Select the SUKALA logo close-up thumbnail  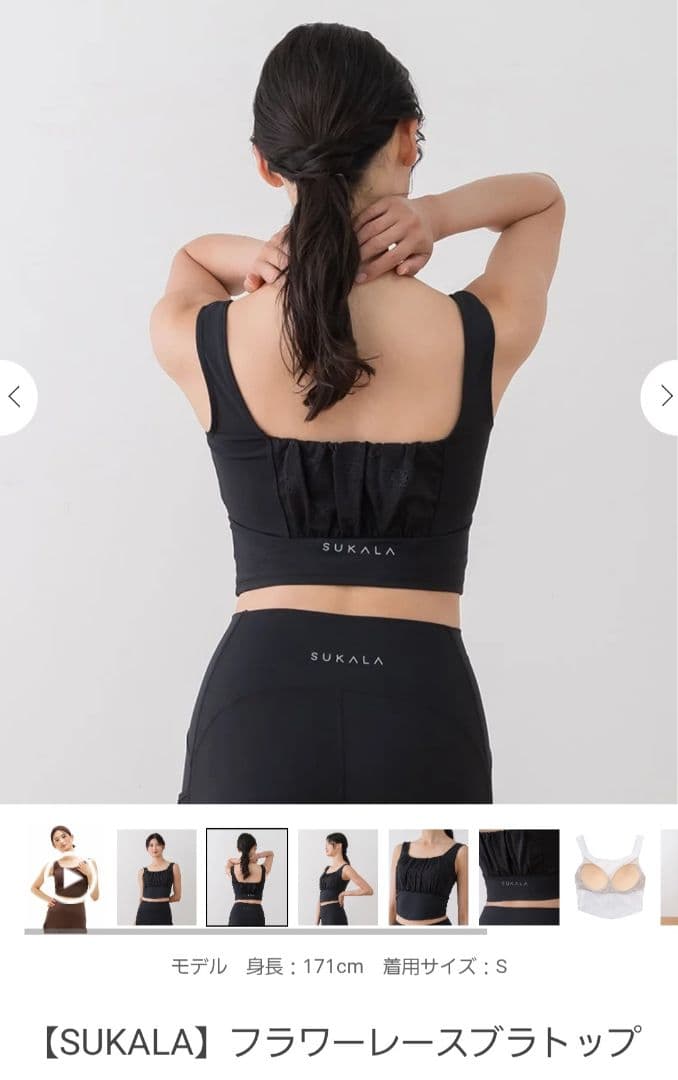pyautogui.click(x=519, y=877)
